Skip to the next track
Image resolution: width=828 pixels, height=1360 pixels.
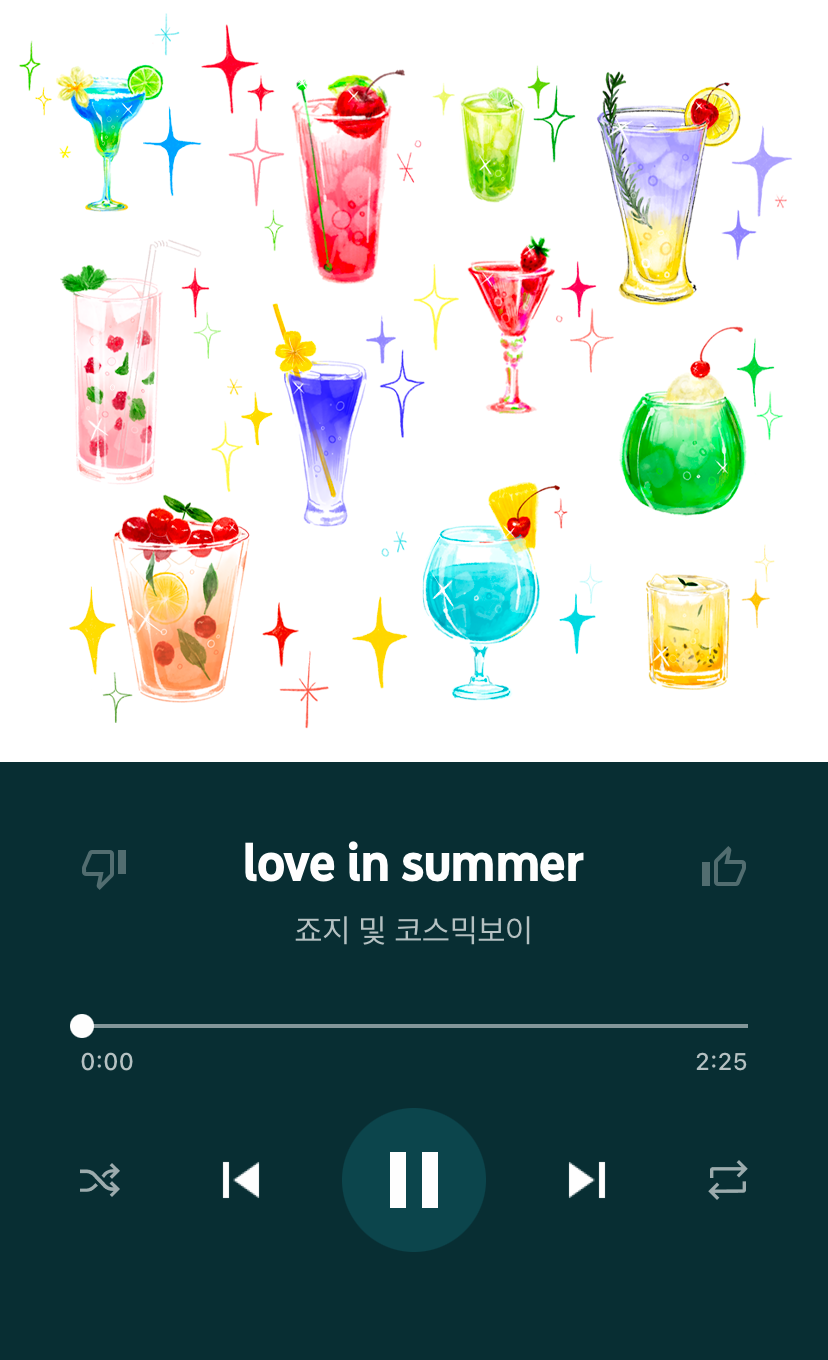click(587, 1180)
